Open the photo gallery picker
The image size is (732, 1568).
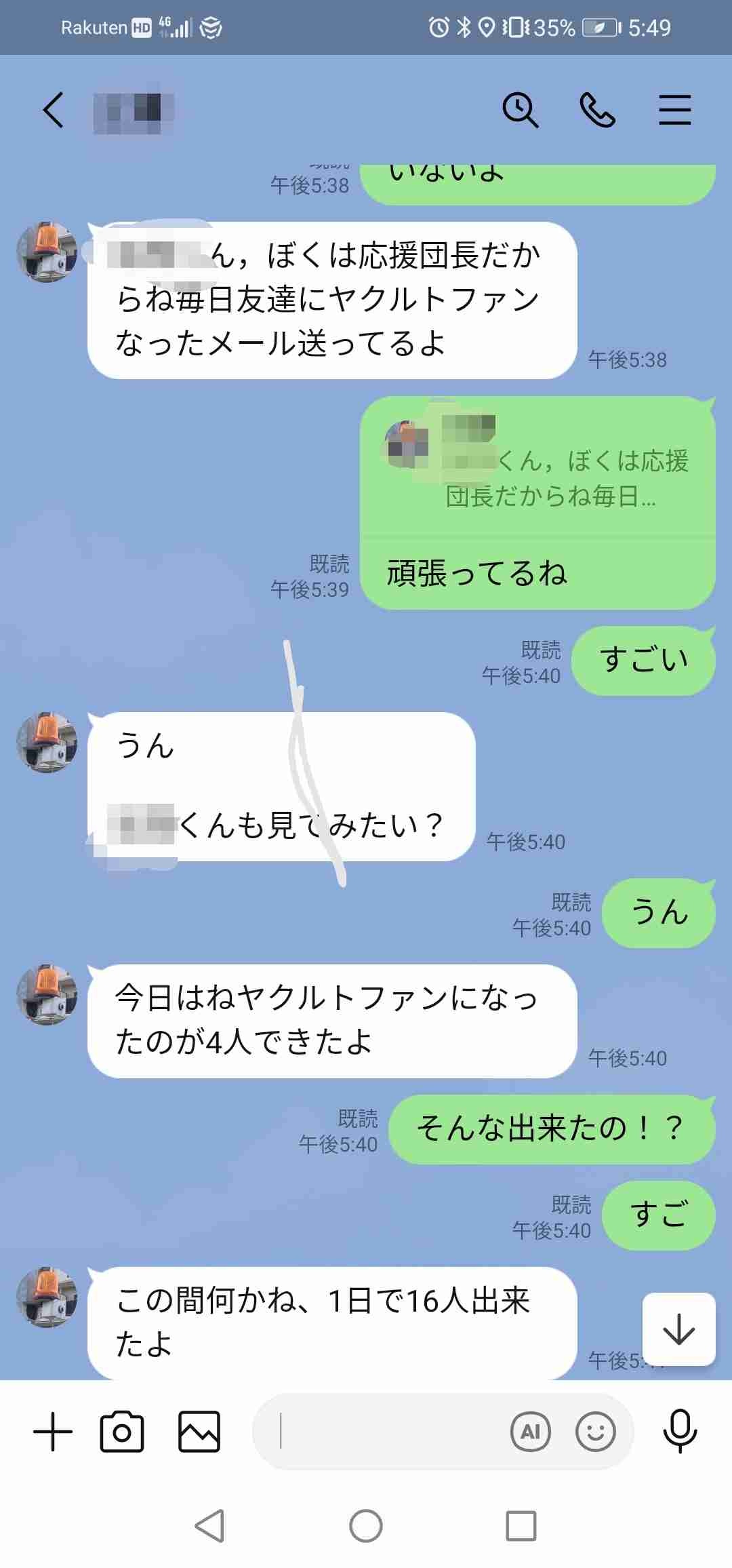199,1432
